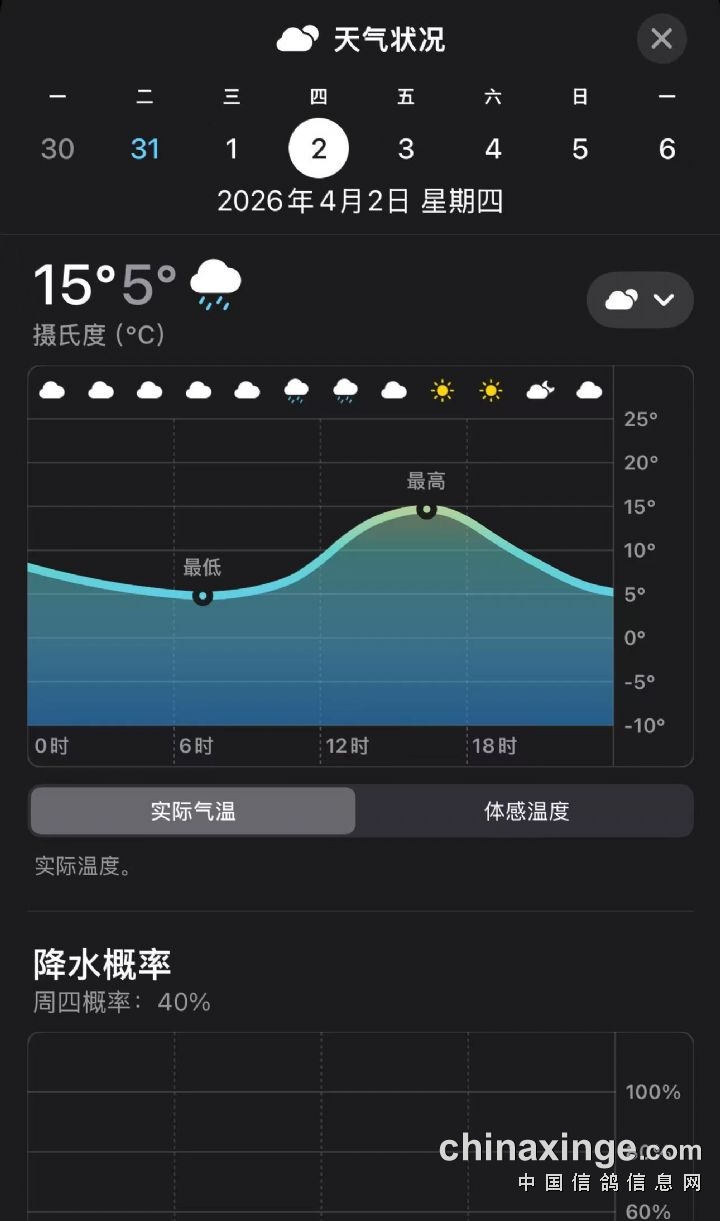Select Monday the 6th
Screen dimensions: 720x1221
click(x=667, y=149)
